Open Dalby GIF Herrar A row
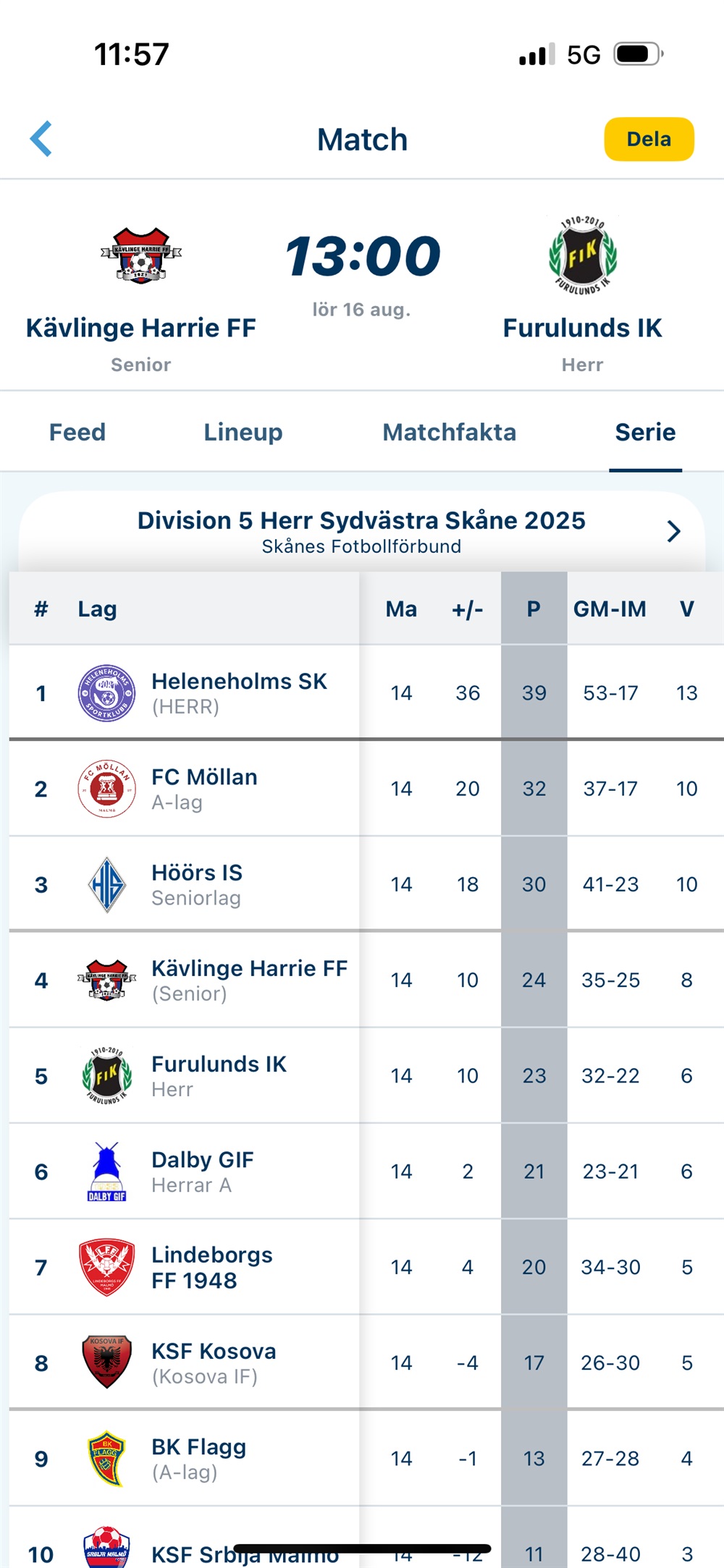 (366, 1171)
